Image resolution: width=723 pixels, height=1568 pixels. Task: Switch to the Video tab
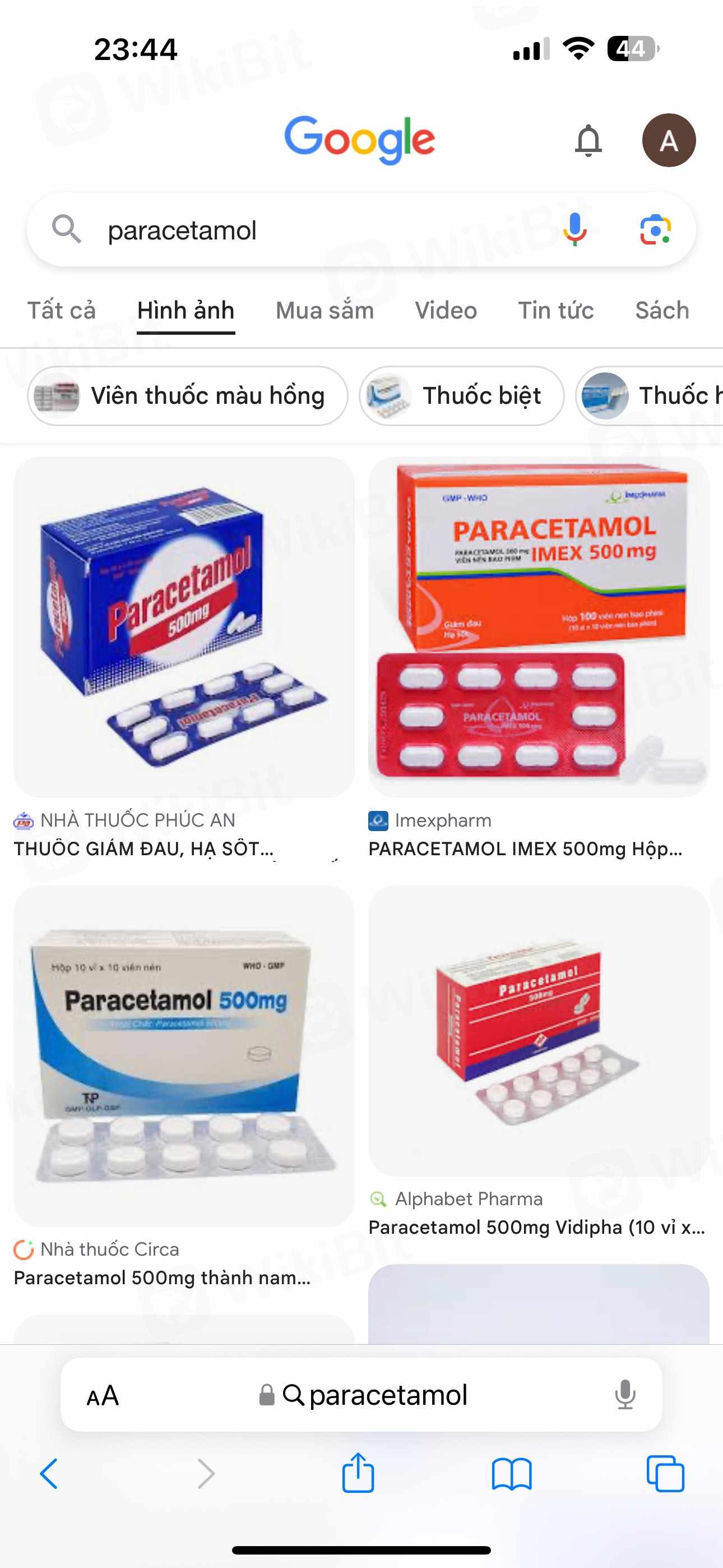point(446,311)
